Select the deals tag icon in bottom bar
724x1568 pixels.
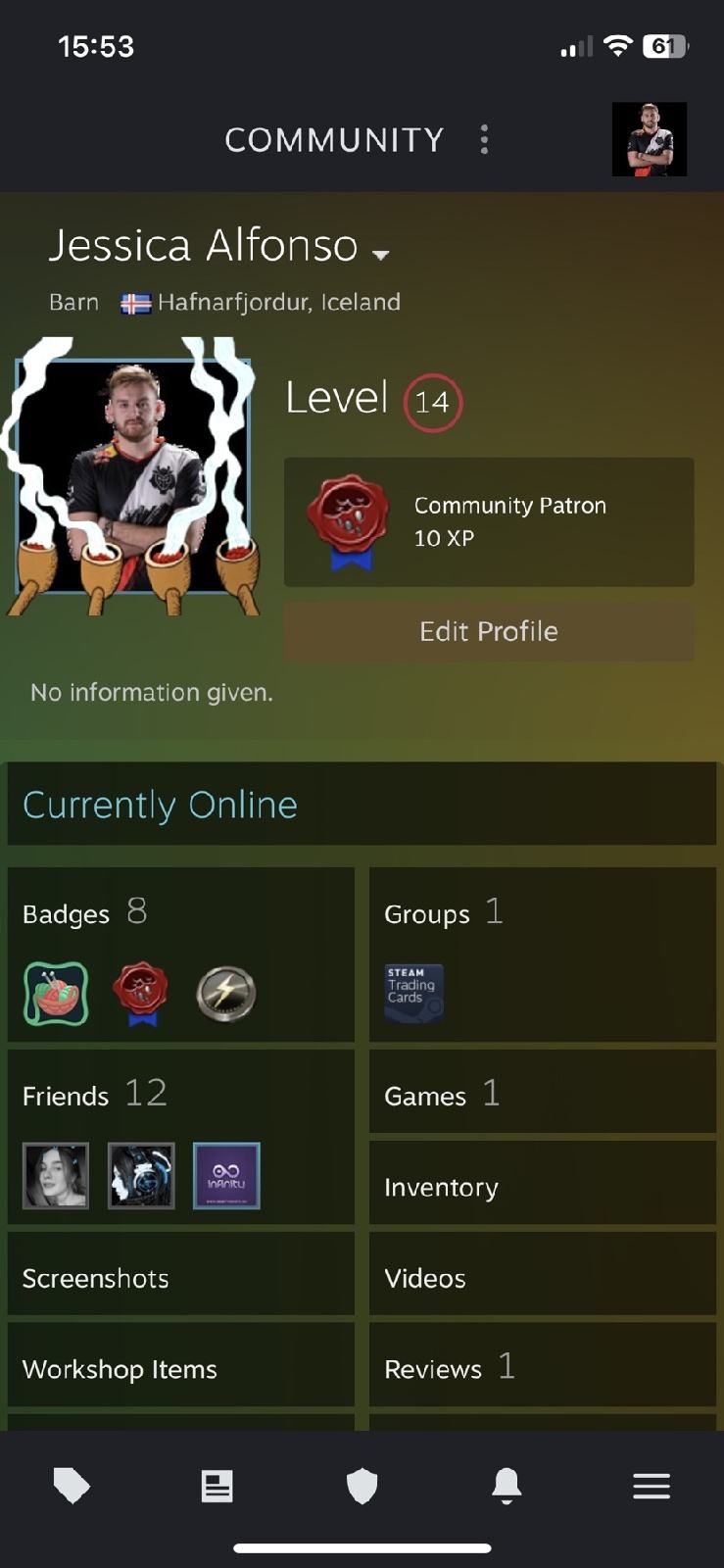(x=72, y=1485)
